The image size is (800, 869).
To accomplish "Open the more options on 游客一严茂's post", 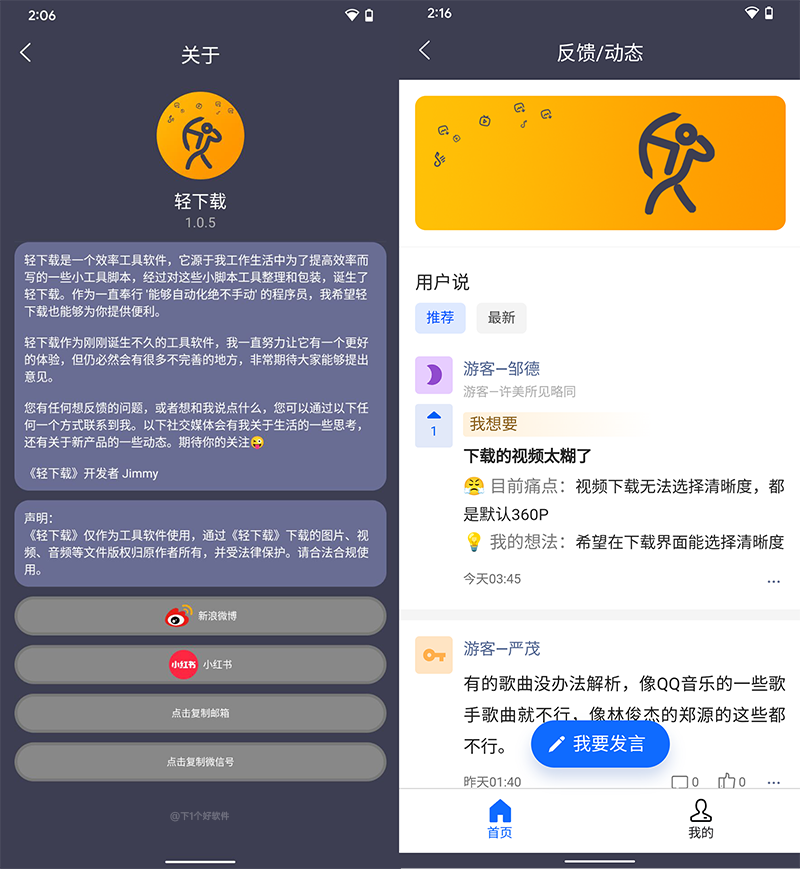I will 773,782.
